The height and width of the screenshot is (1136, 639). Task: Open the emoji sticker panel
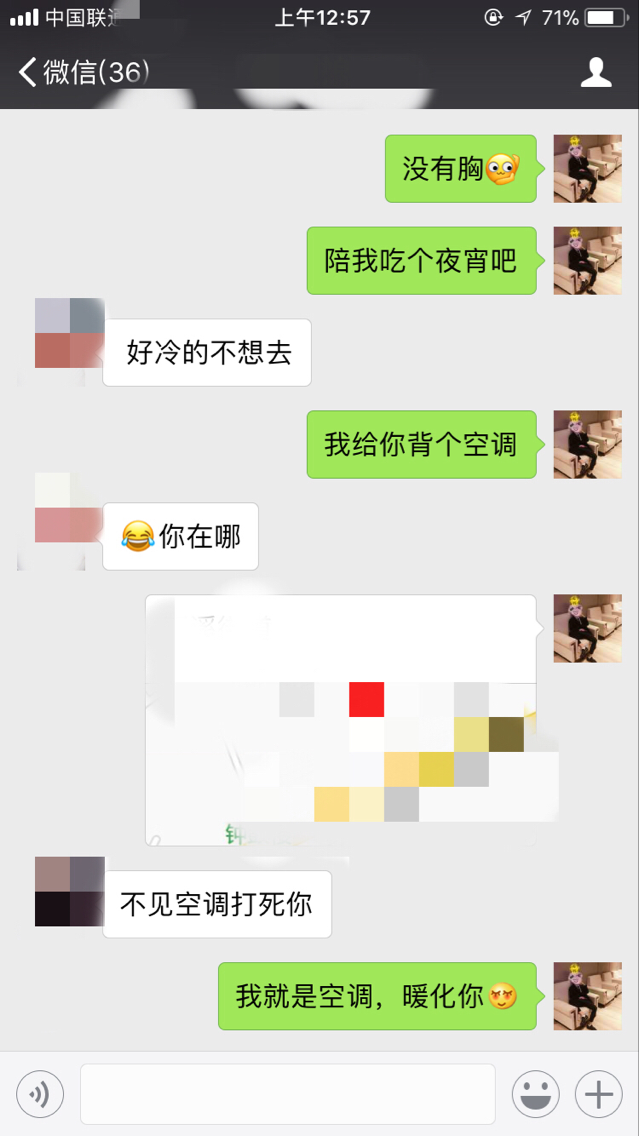pos(536,1094)
